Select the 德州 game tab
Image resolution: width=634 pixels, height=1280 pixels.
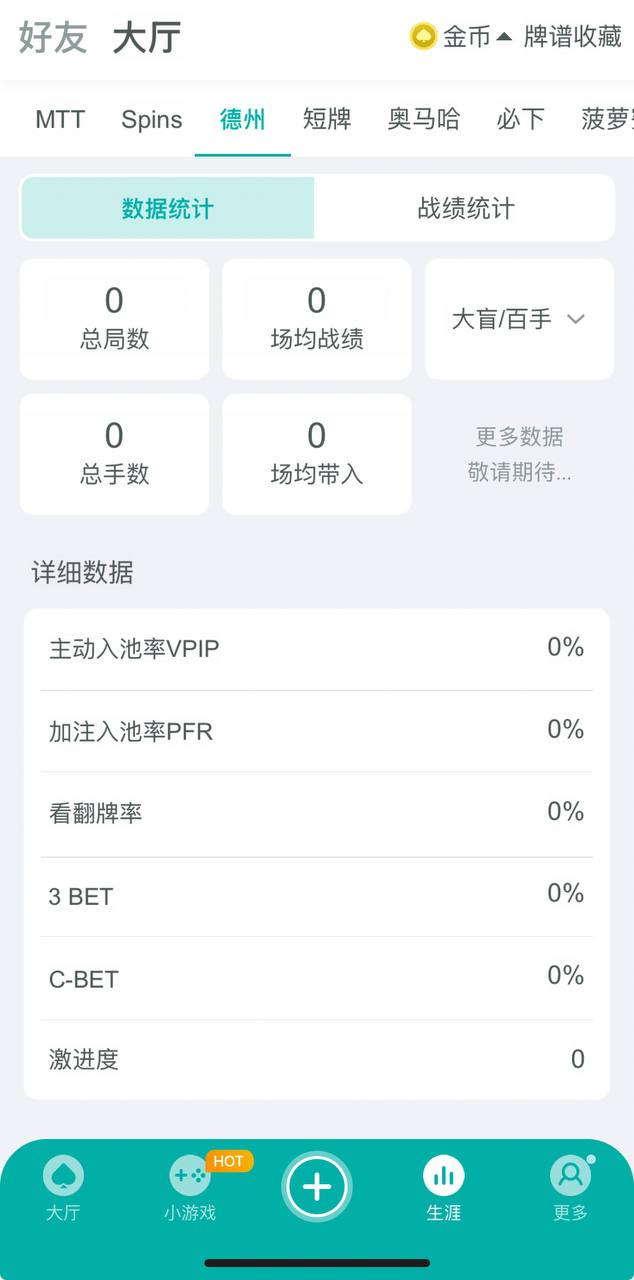tap(242, 120)
